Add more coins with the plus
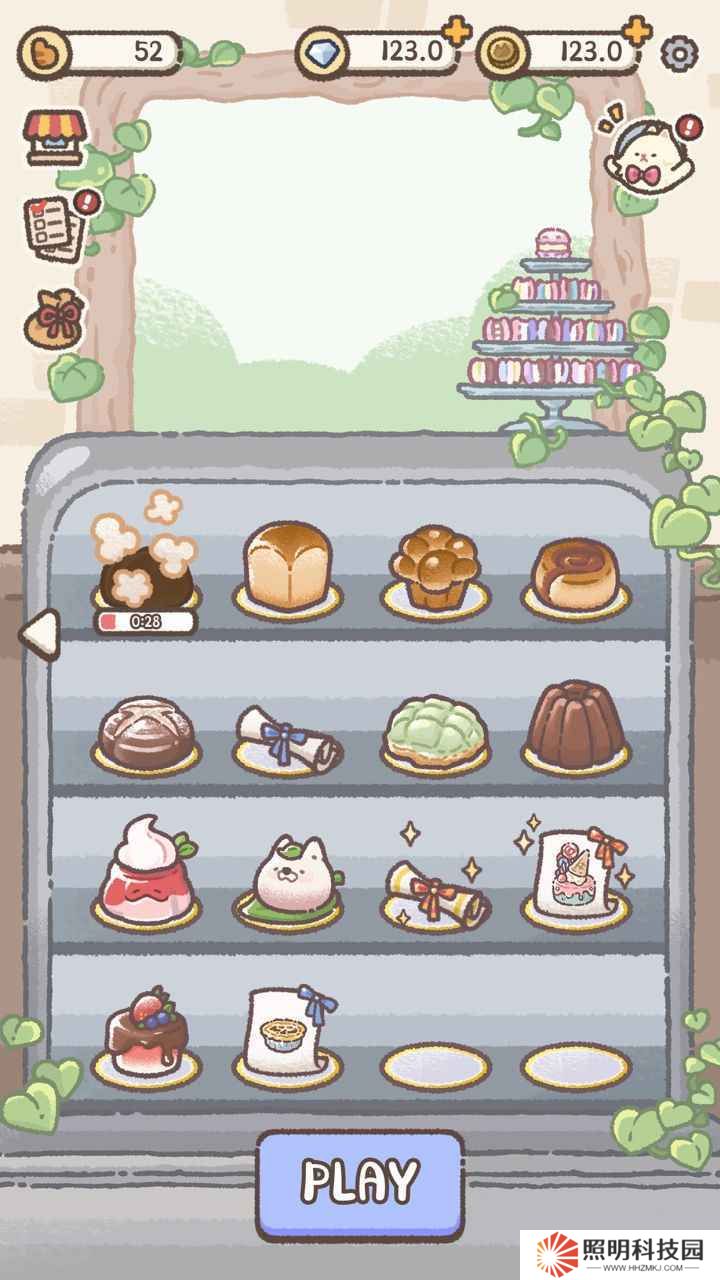This screenshot has height=1280, width=720. pyautogui.click(x=637, y=30)
